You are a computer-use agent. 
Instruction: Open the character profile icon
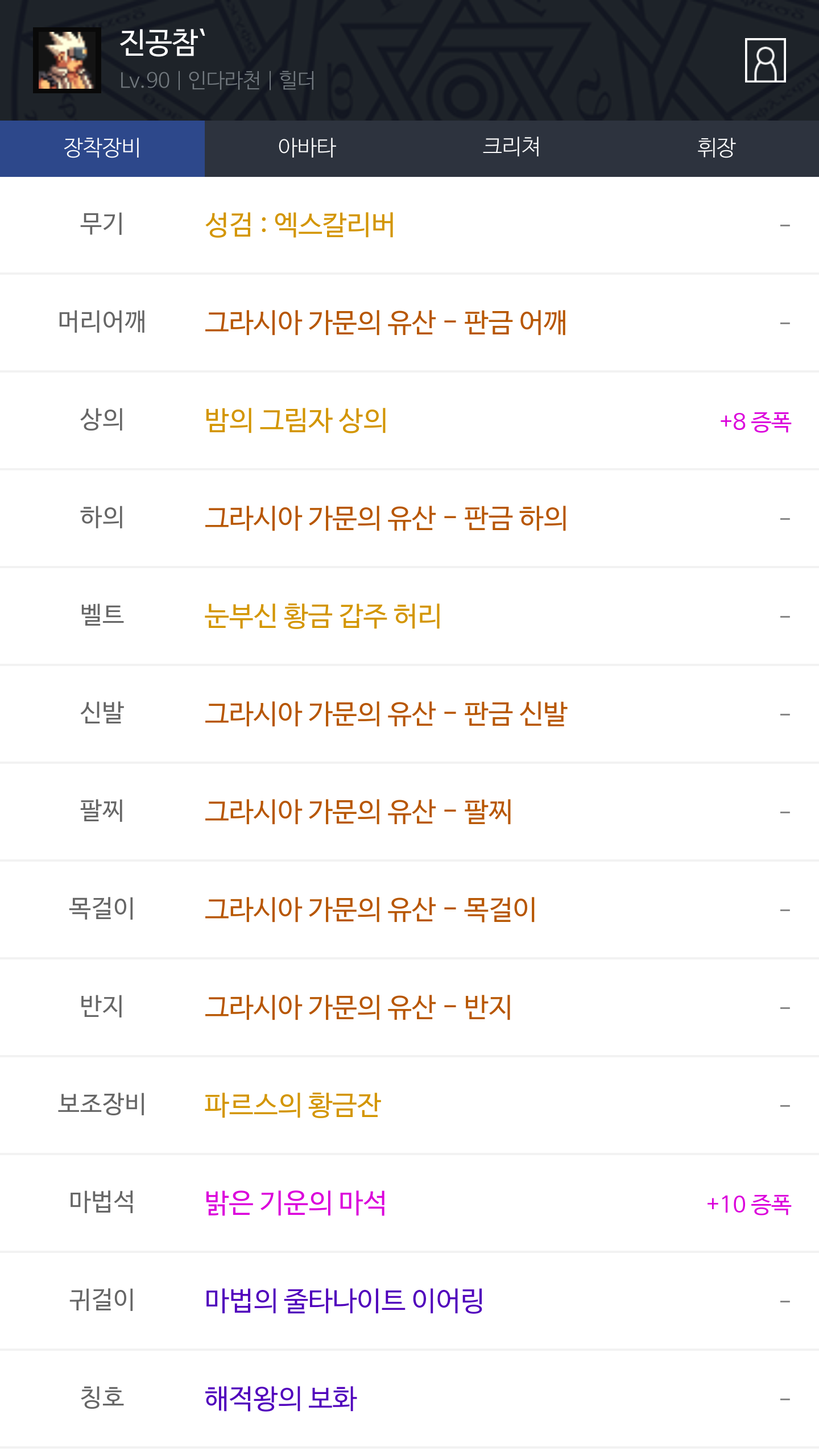[765, 60]
